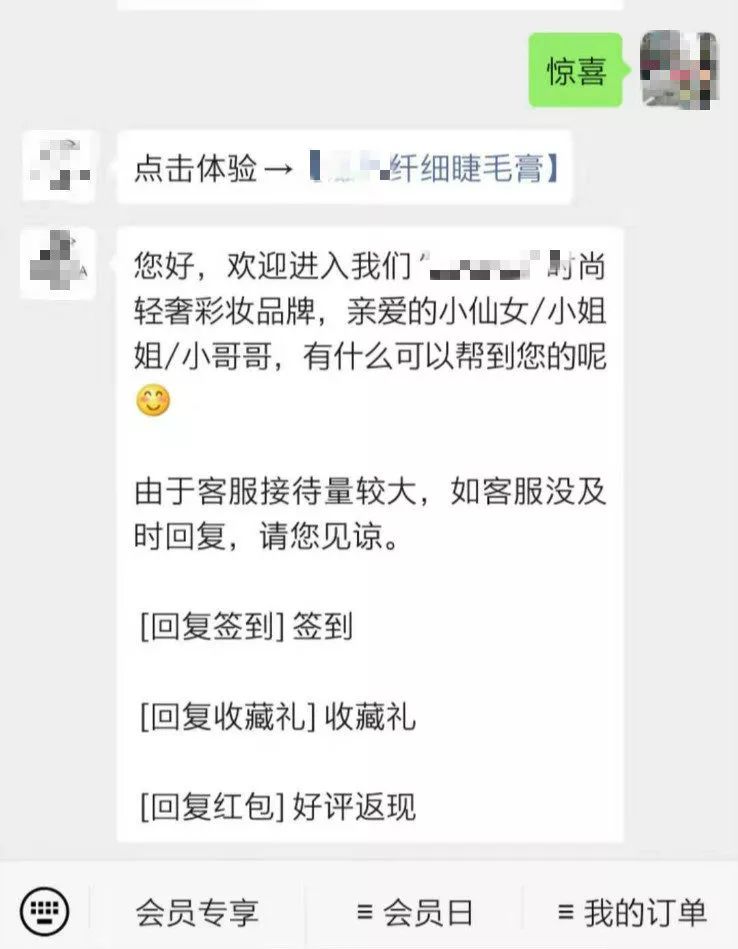
Task: Tap the 纤细睫毛膏 experience link
Action: [433, 168]
